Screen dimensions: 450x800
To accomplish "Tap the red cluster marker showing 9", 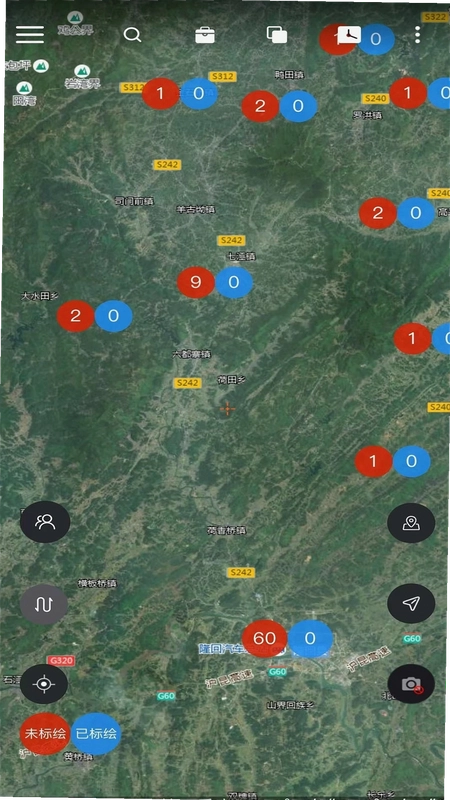I will 196,282.
